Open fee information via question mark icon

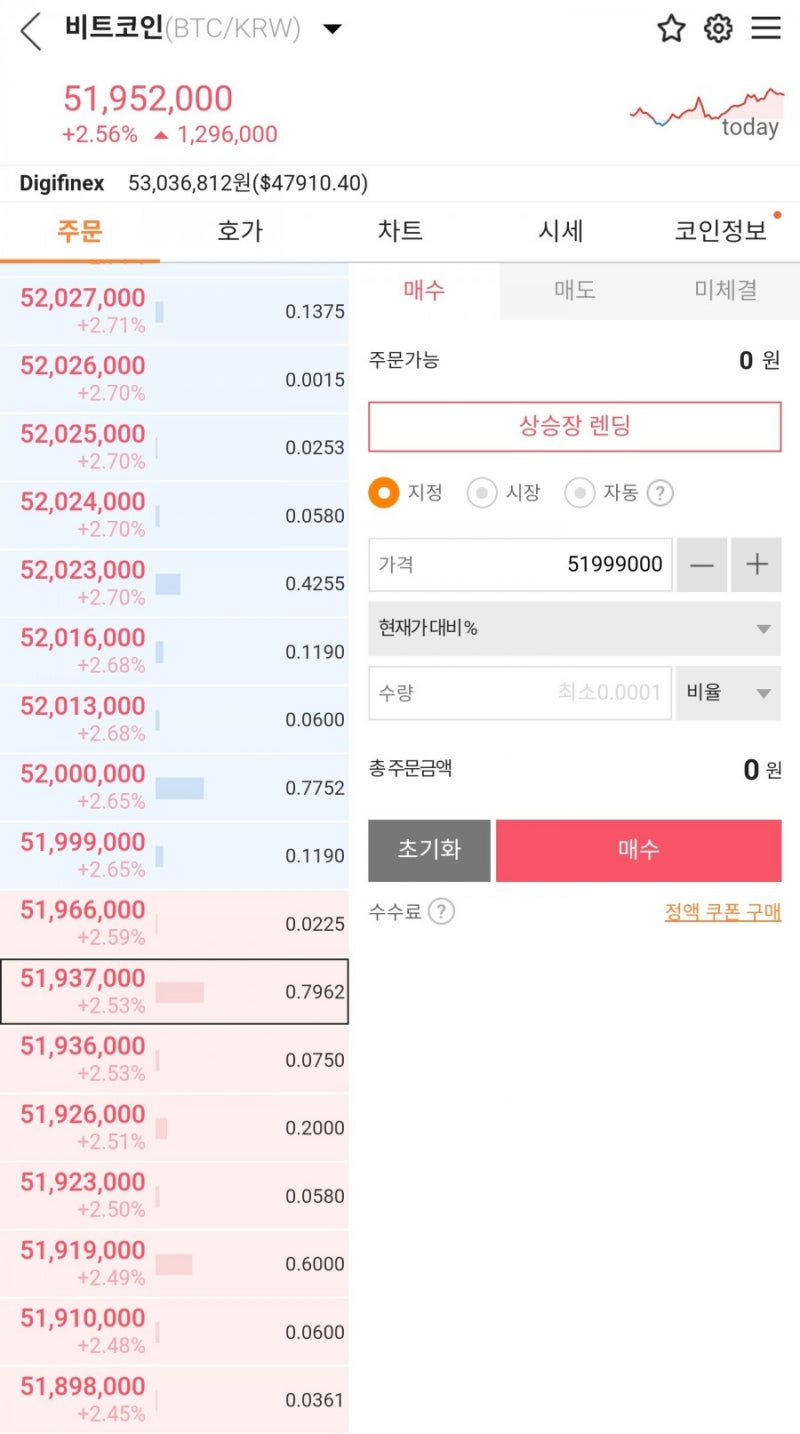click(x=438, y=911)
